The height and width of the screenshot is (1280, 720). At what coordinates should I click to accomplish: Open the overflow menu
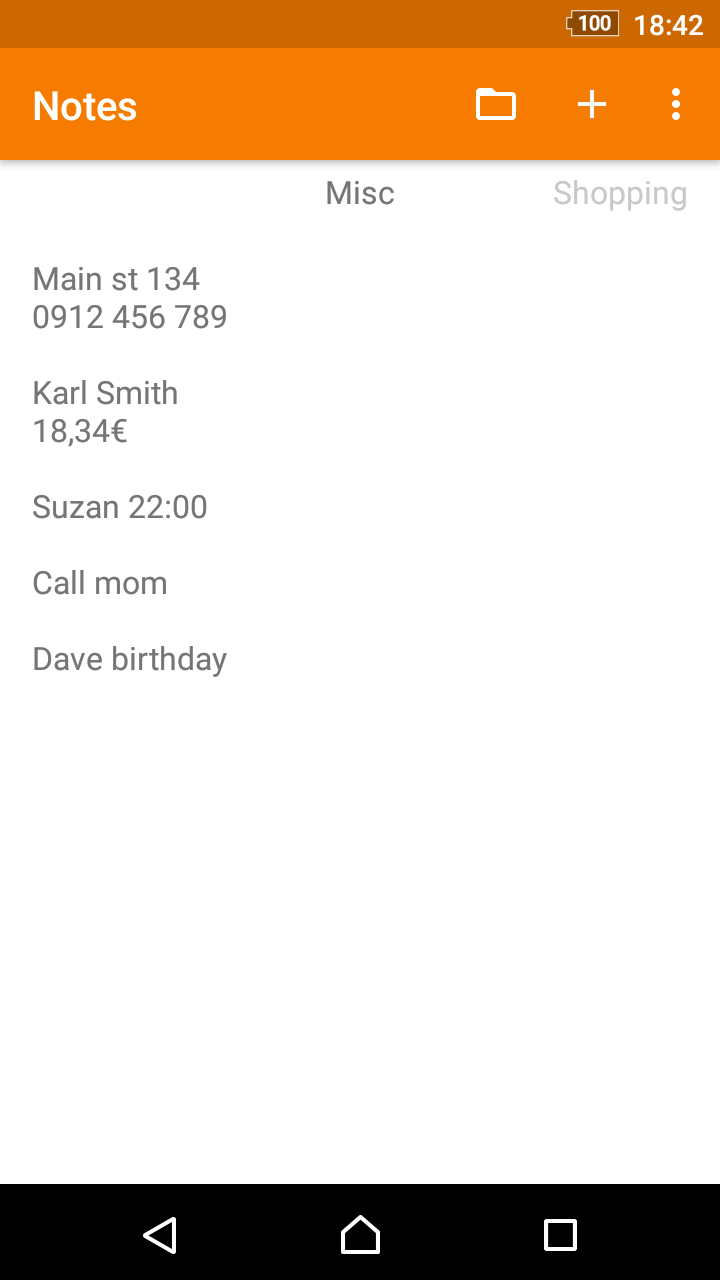[x=676, y=104]
